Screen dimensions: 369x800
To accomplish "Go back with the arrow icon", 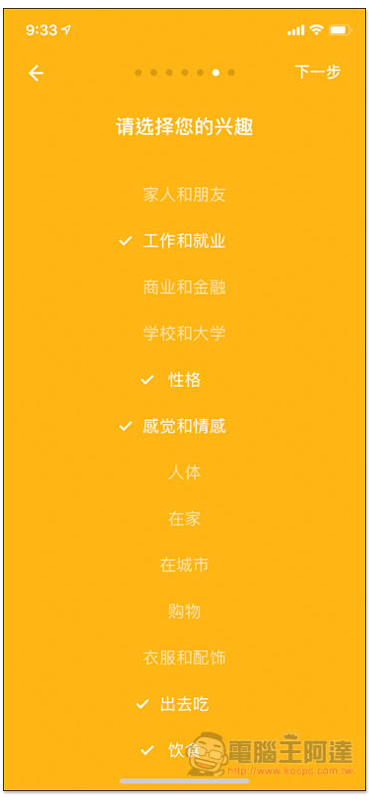I will pos(36,73).
